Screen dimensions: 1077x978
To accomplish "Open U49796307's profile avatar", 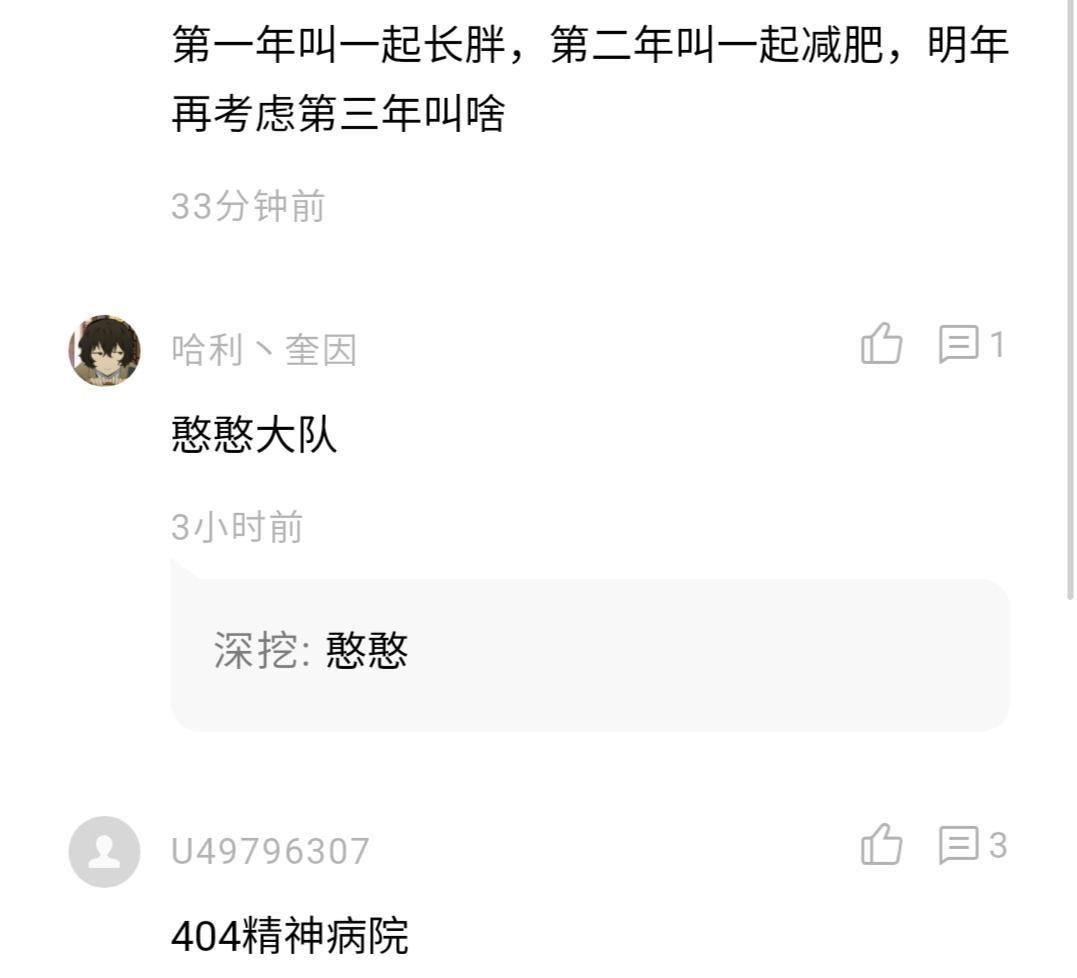I will point(105,851).
